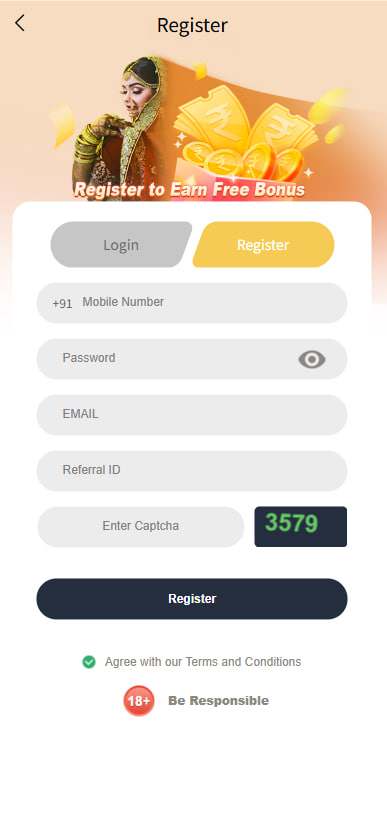This screenshot has height=826, width=387.
Task: Submit with the dark Register button
Action: [x=192, y=599]
